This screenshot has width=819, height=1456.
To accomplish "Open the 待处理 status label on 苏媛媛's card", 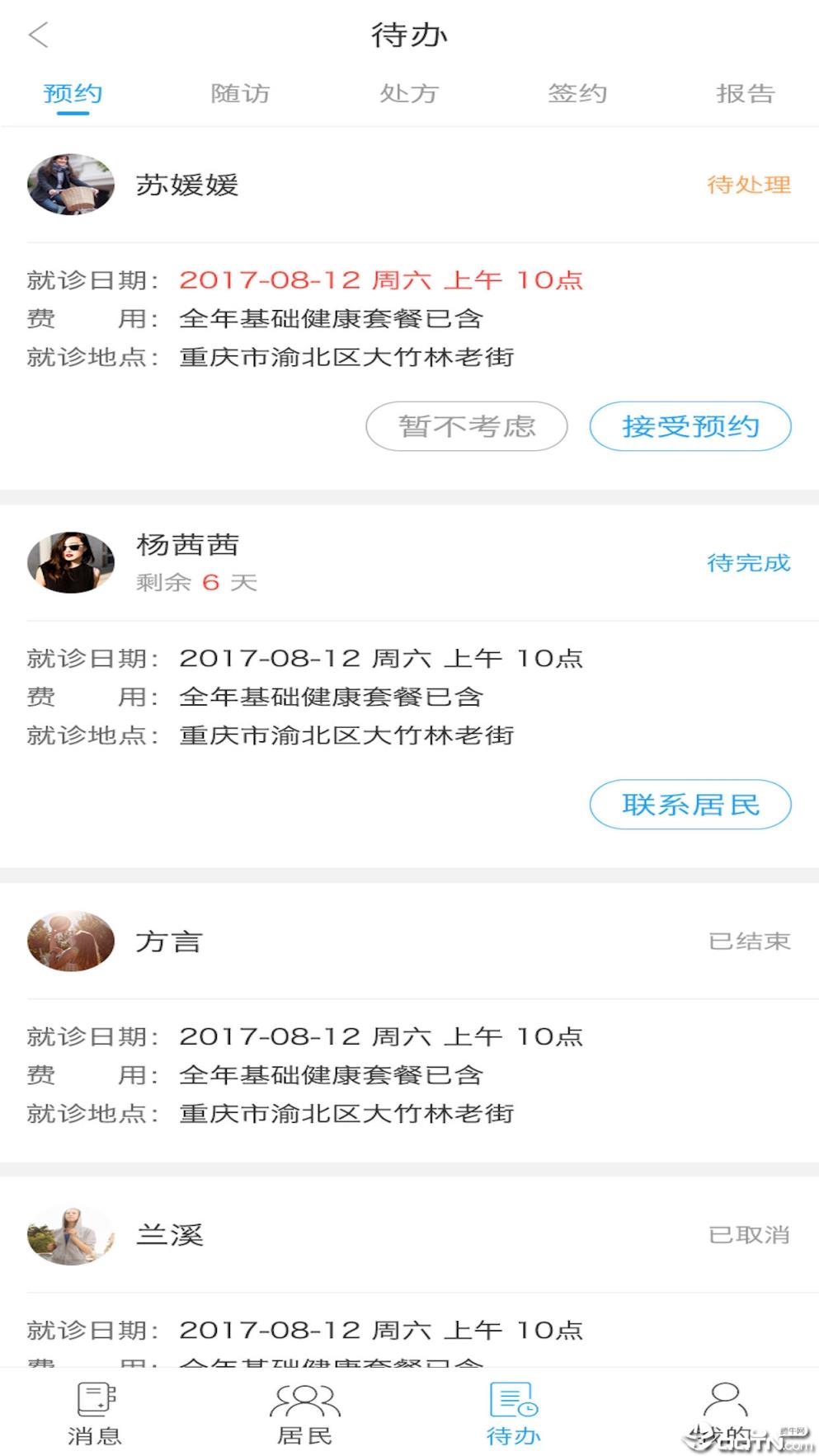I will [x=749, y=186].
